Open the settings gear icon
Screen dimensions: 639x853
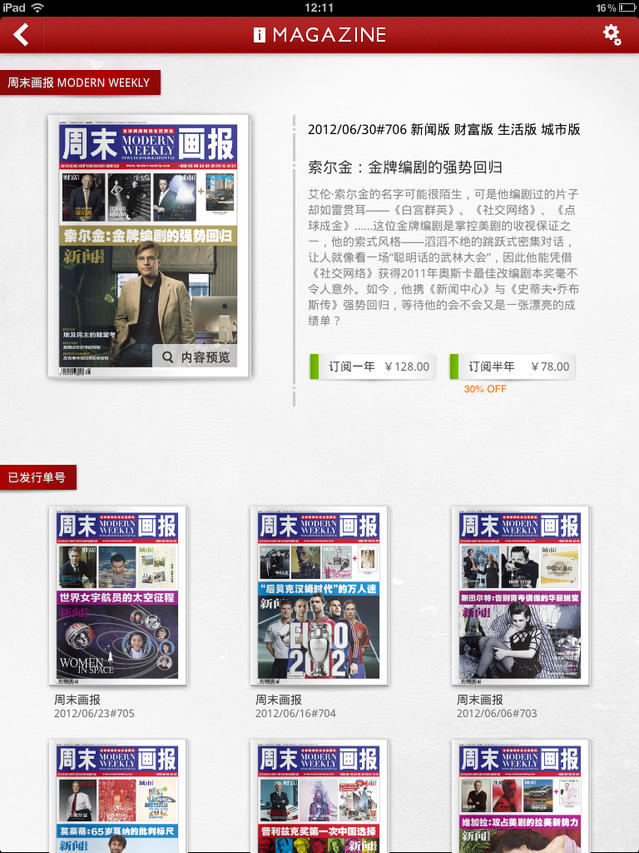coord(611,35)
